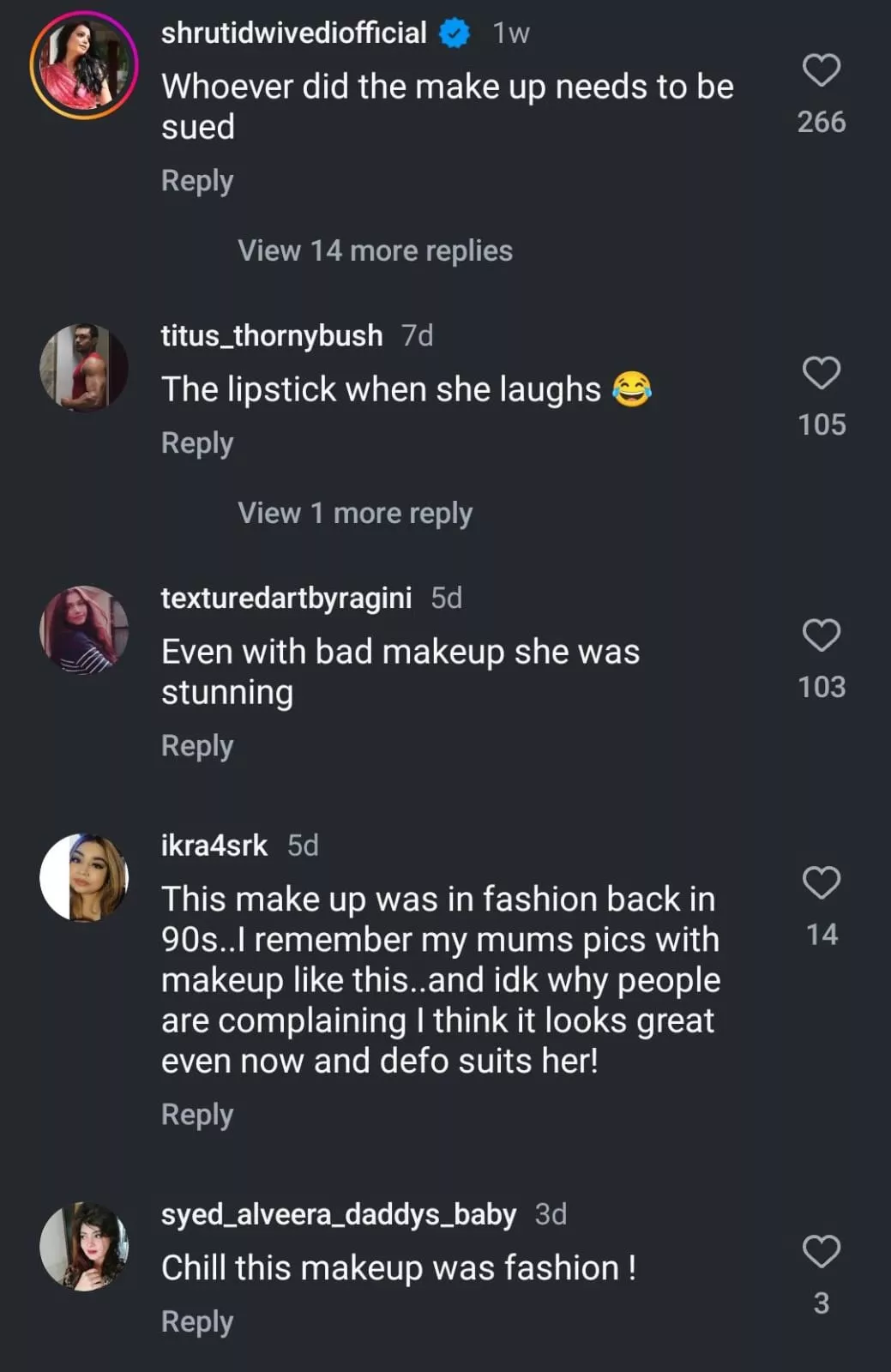
Task: Reply to syed_alveera_daddys_baby's comment
Action: pyautogui.click(x=197, y=1322)
